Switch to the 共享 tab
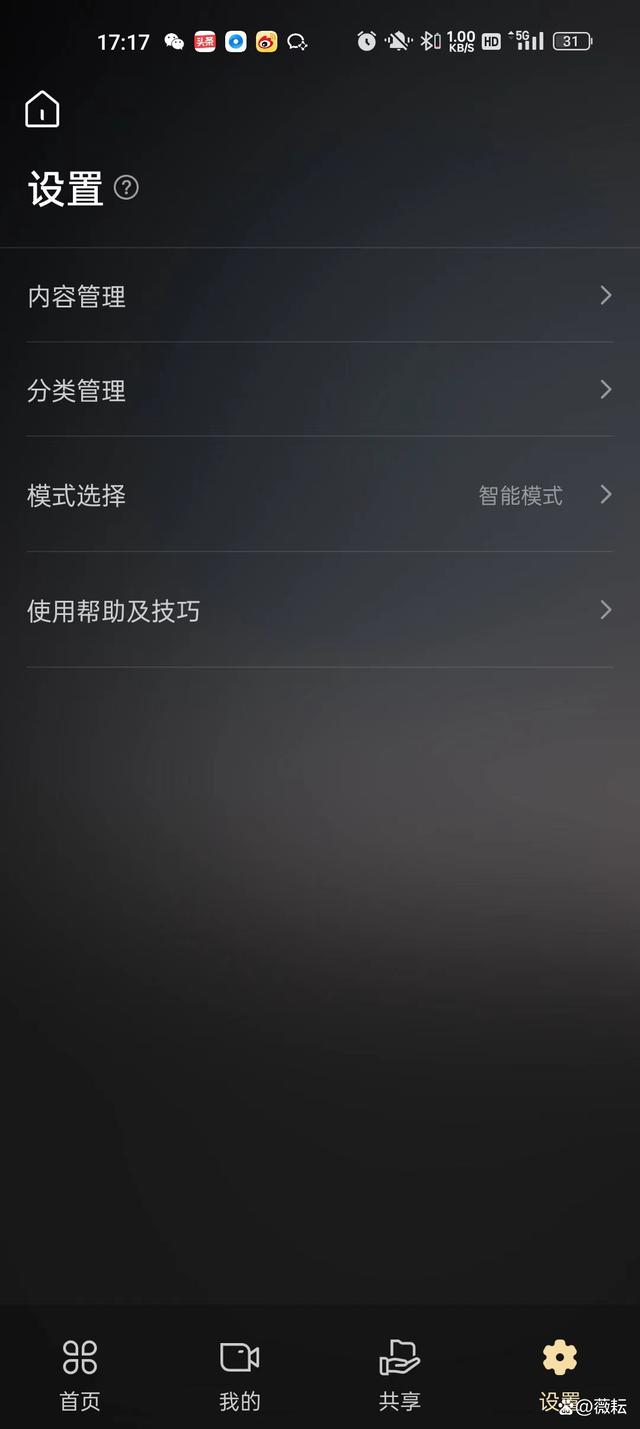 pyautogui.click(x=400, y=1375)
